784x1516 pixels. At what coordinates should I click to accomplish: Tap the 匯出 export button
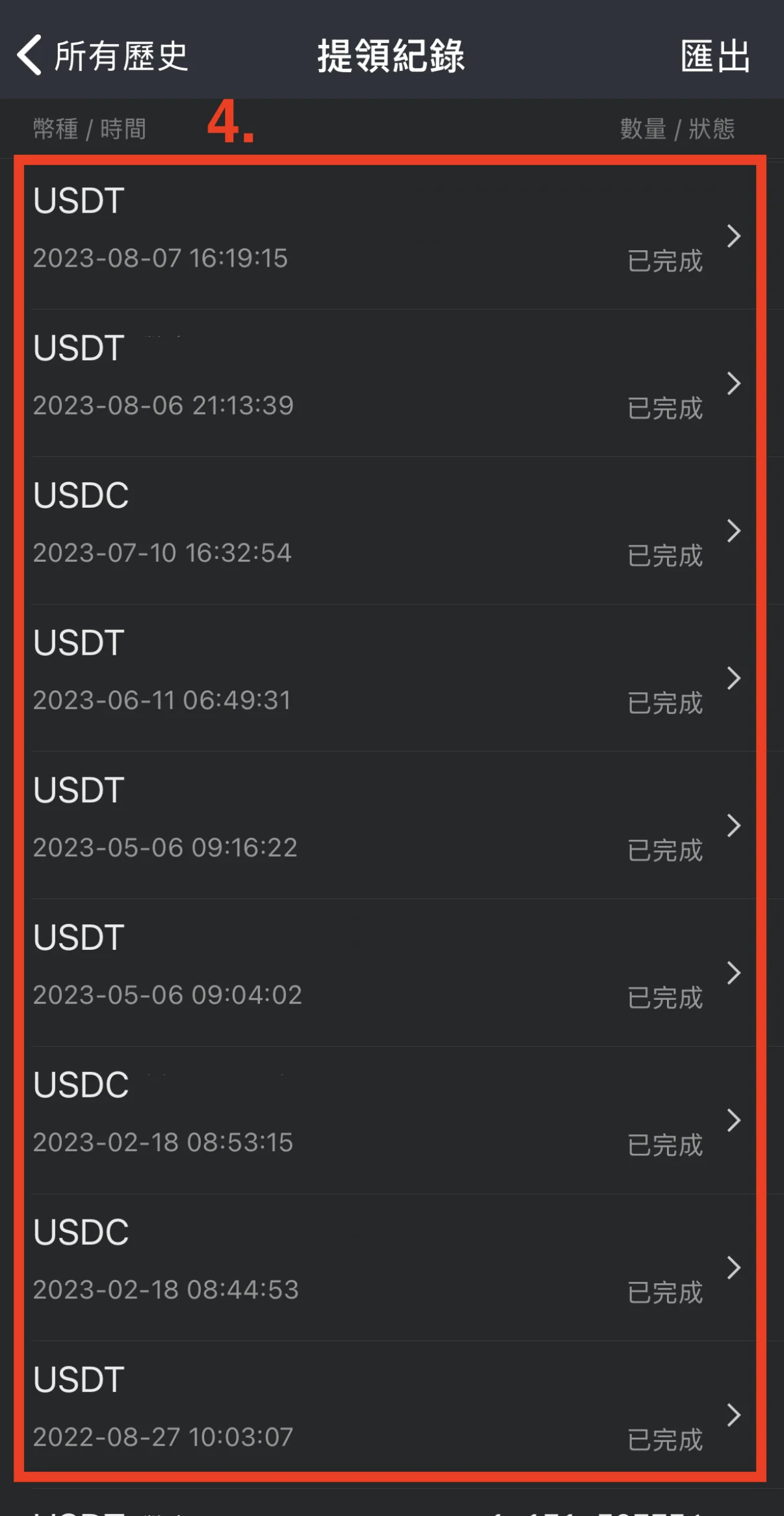pyautogui.click(x=715, y=55)
